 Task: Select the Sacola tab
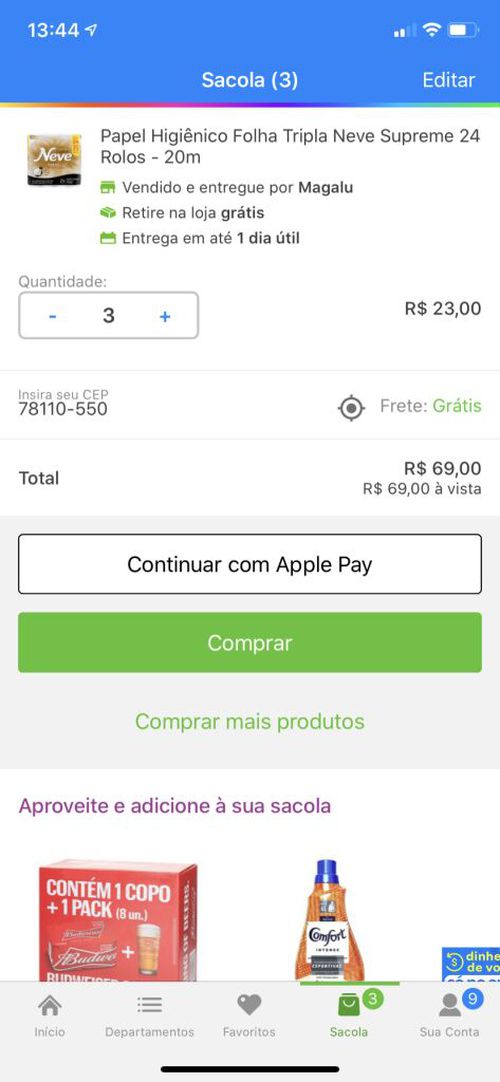pyautogui.click(x=349, y=1016)
